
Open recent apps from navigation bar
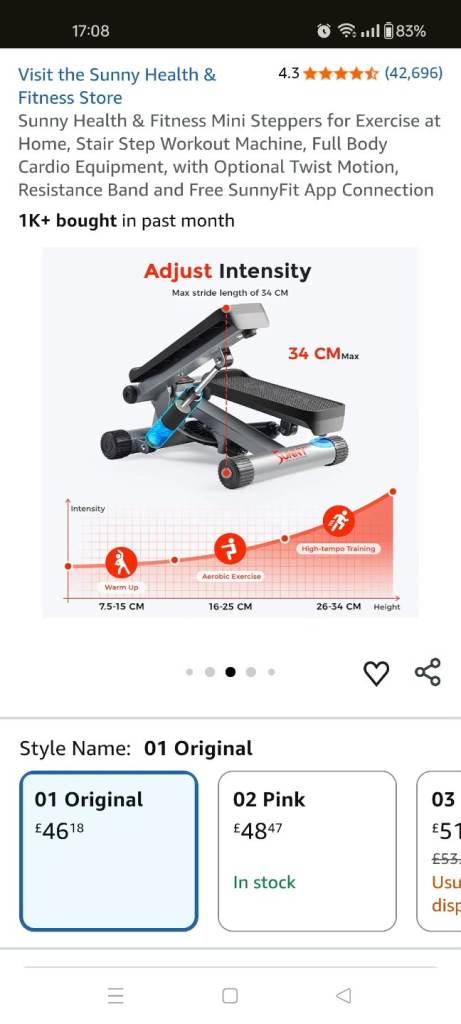tap(116, 995)
